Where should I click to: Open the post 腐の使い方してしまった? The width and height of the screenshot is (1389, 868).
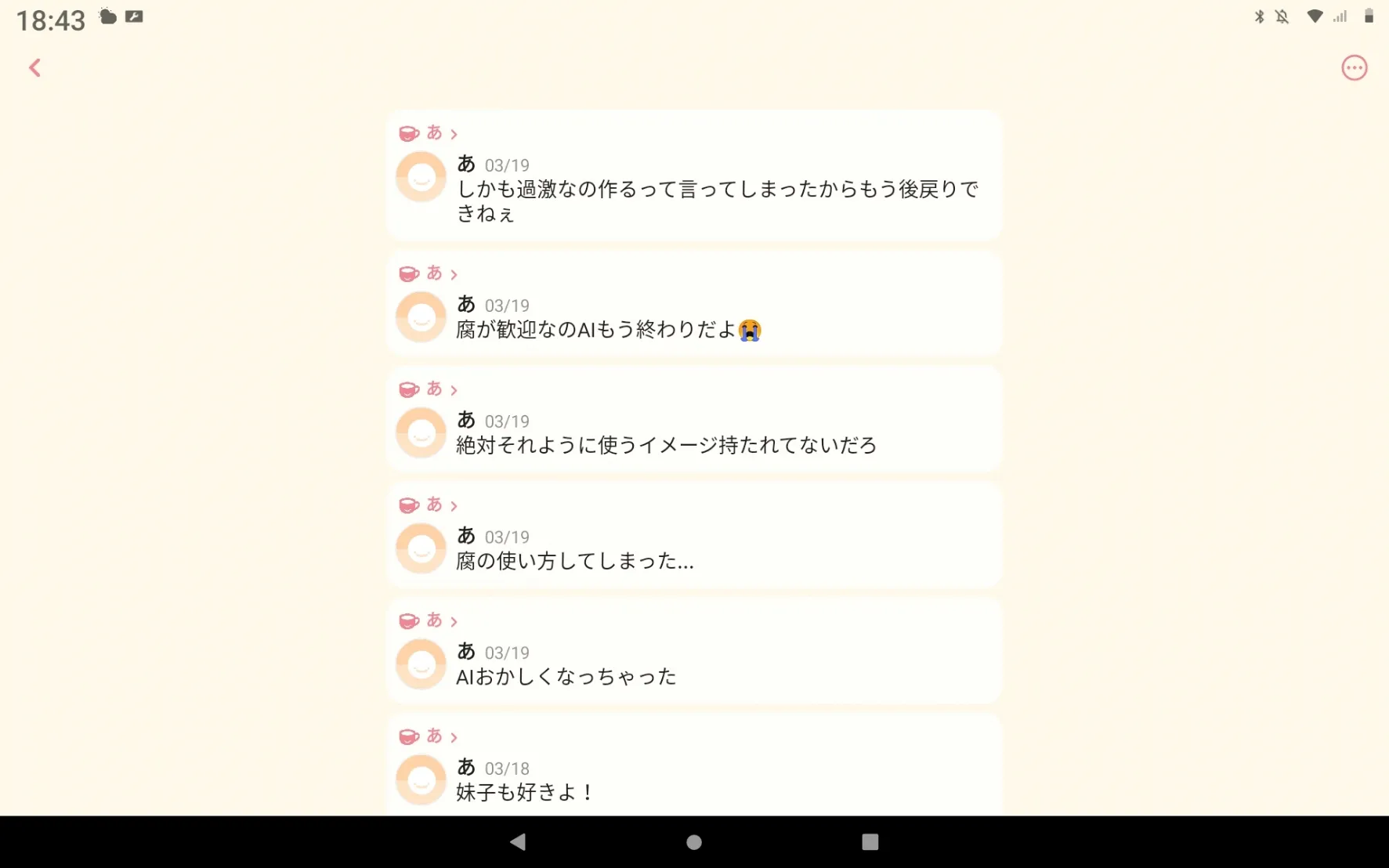[x=694, y=534]
